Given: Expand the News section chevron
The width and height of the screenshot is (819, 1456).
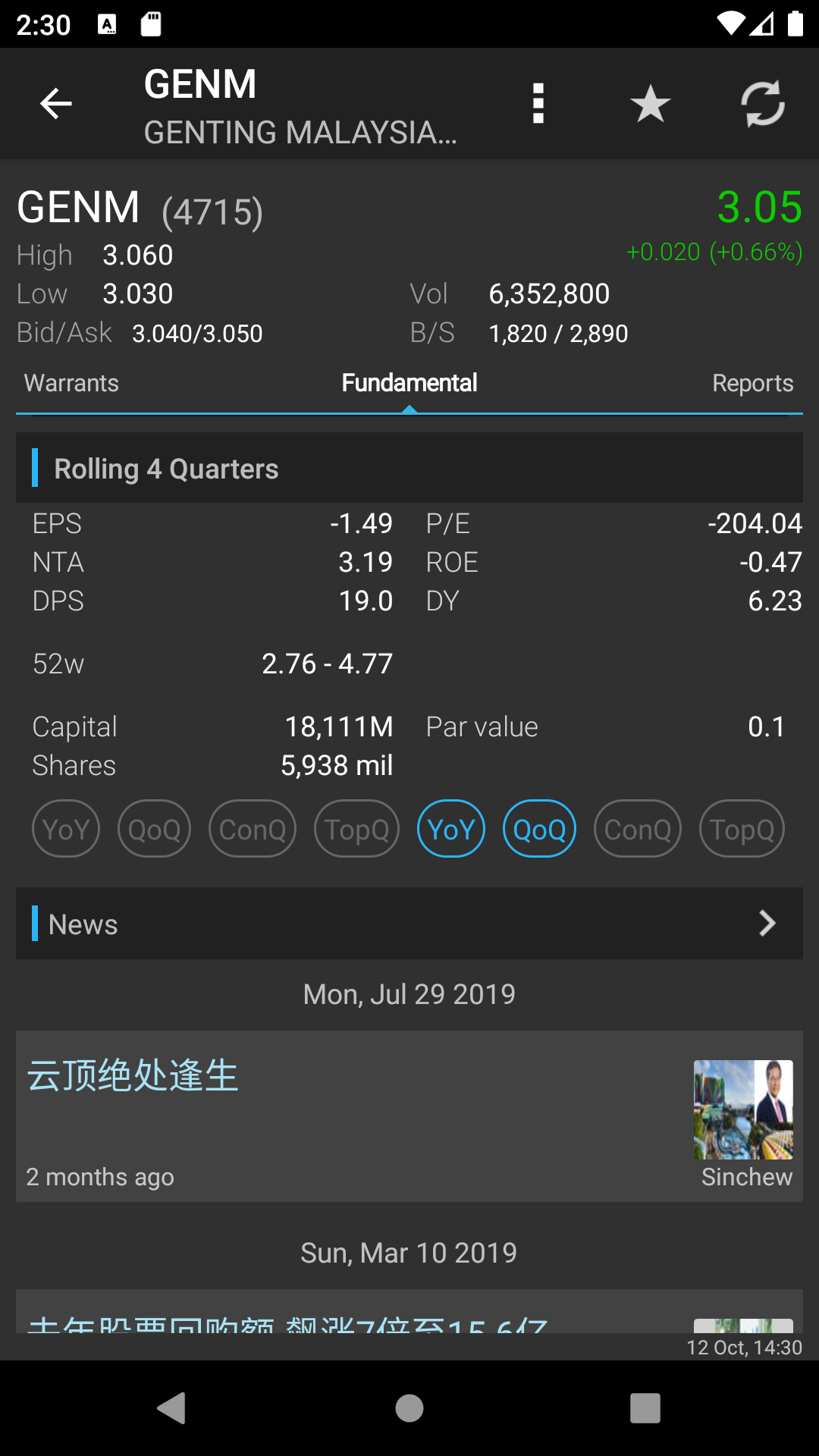Looking at the screenshot, I should 767,924.
